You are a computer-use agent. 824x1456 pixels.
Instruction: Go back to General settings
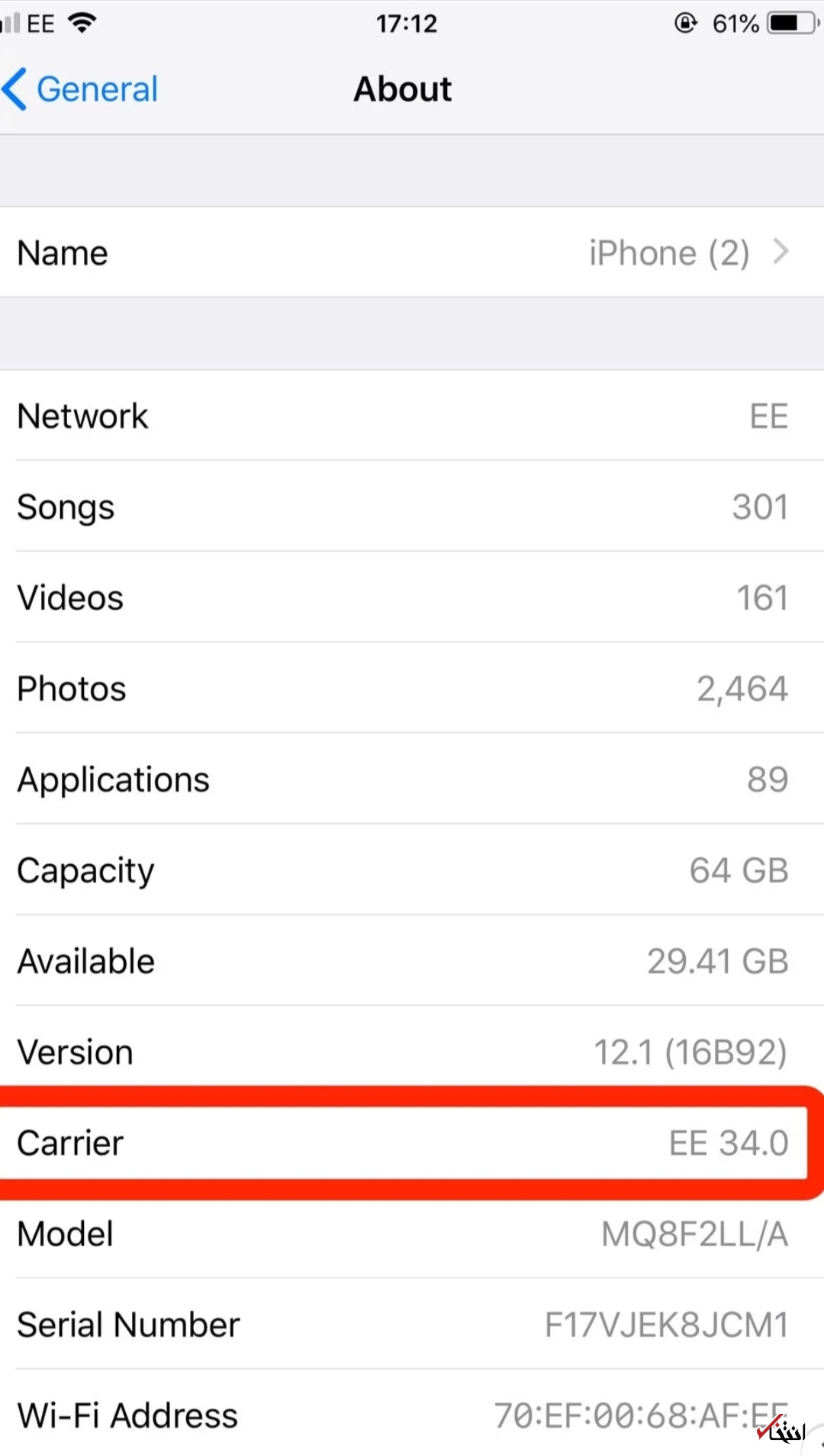click(x=81, y=89)
